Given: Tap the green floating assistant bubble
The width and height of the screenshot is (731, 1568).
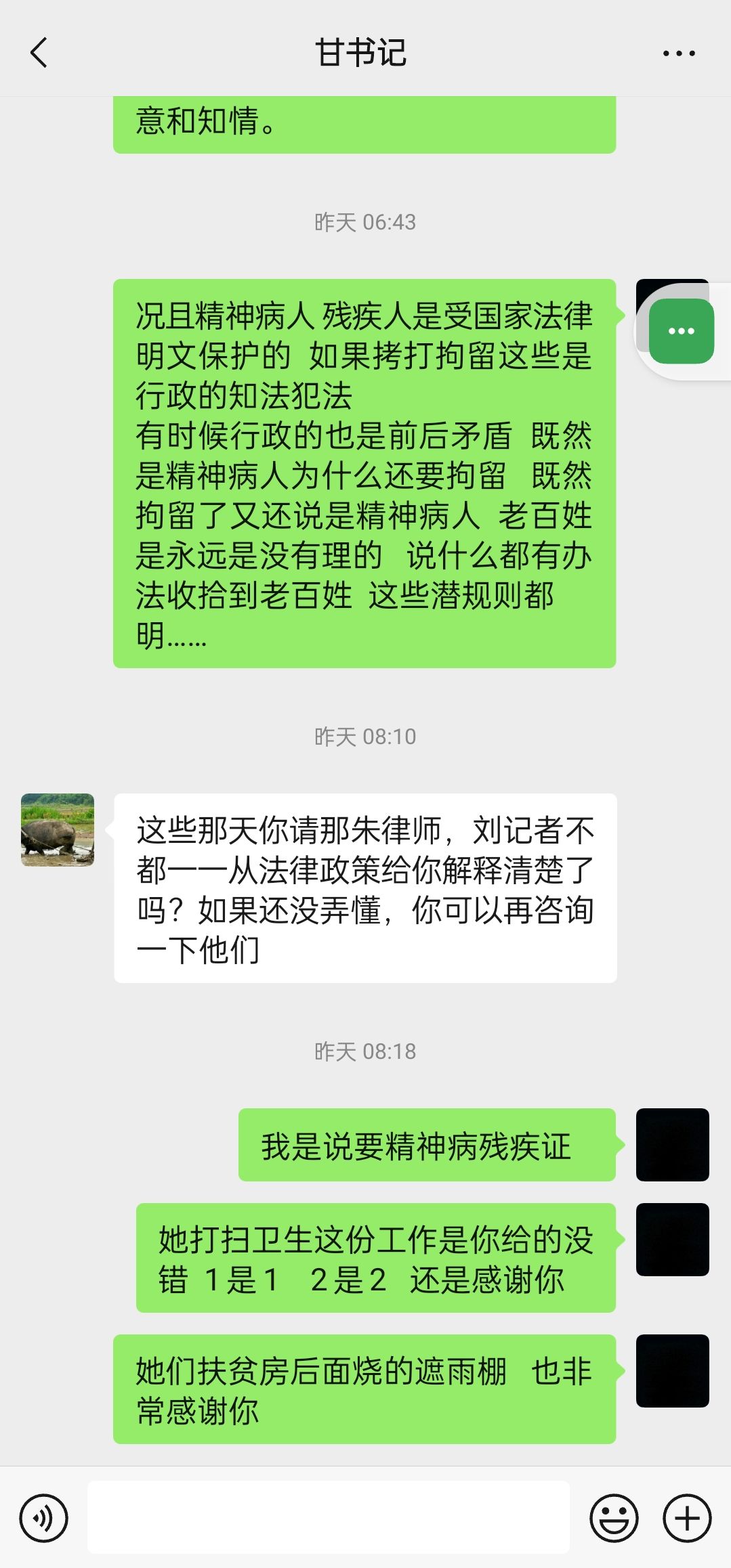Looking at the screenshot, I should 681,331.
